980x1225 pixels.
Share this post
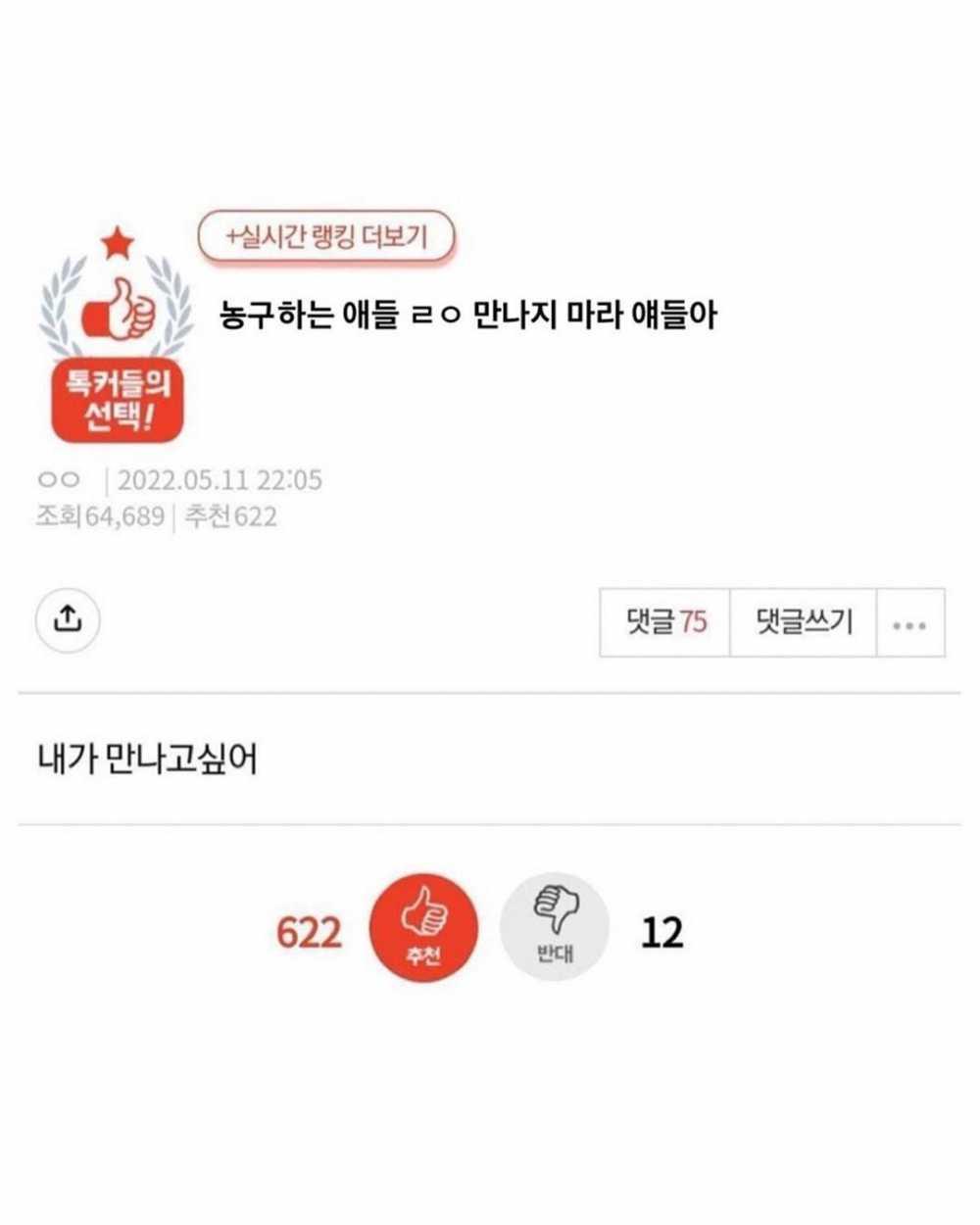68,619
